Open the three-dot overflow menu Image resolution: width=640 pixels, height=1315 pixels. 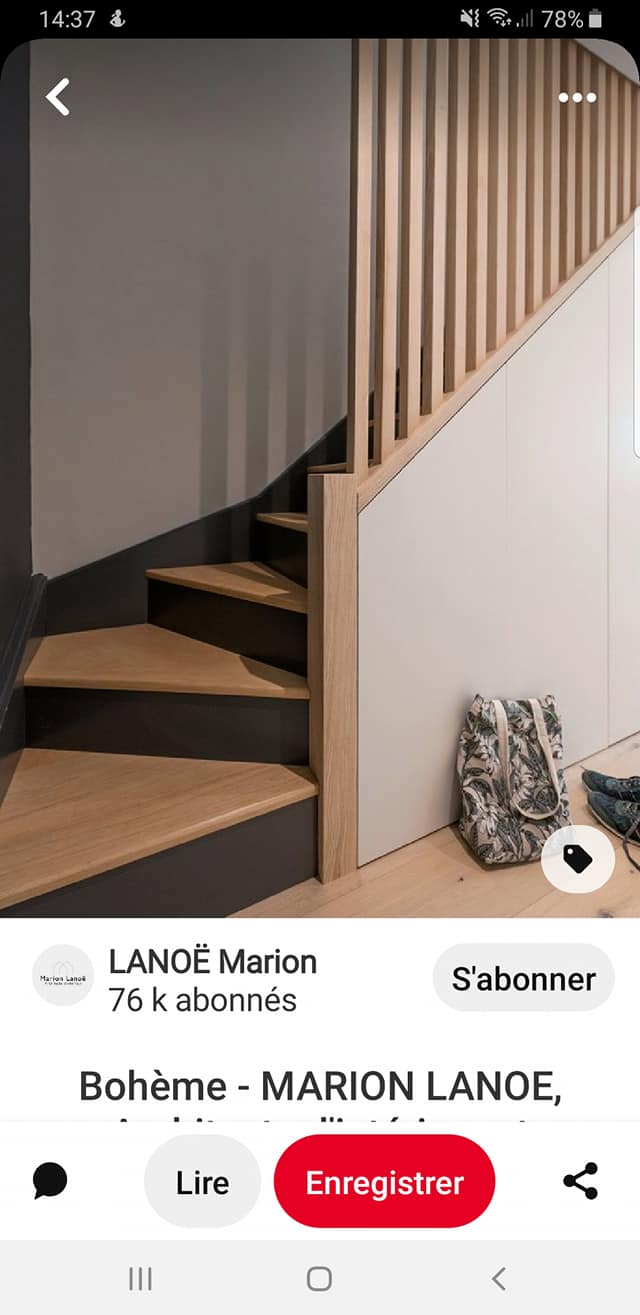coord(577,97)
